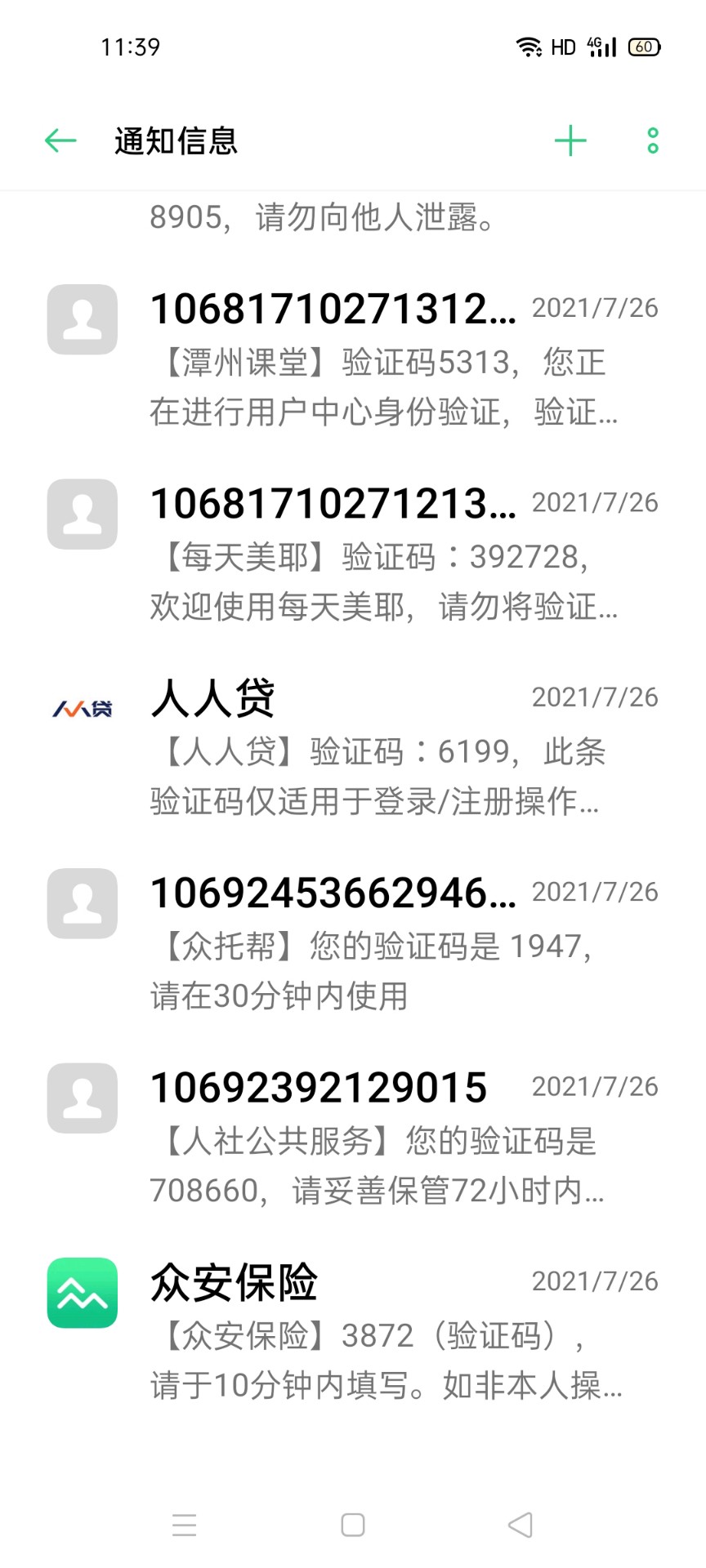
Task: Tap the system home button
Action: pos(353,1525)
